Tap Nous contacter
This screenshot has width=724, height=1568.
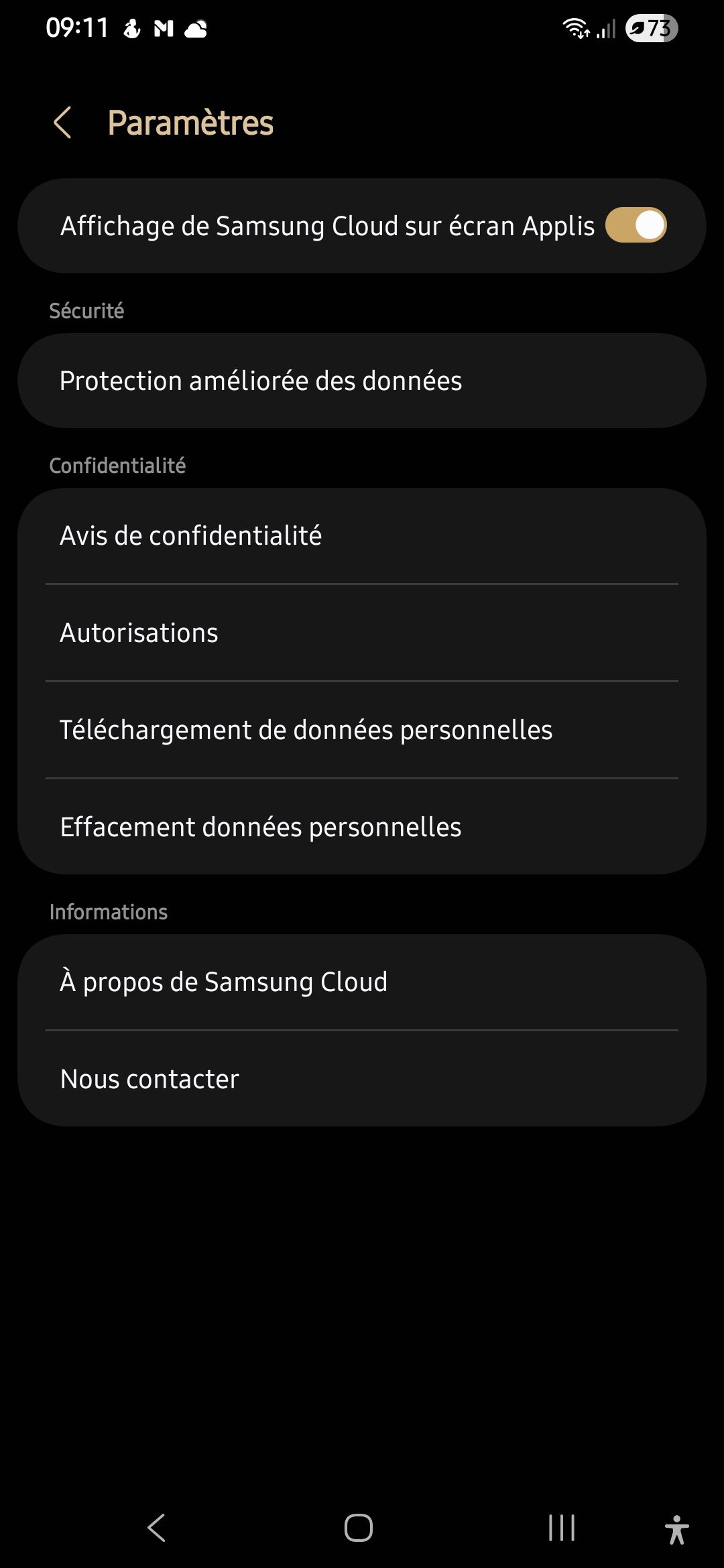pyautogui.click(x=362, y=1079)
